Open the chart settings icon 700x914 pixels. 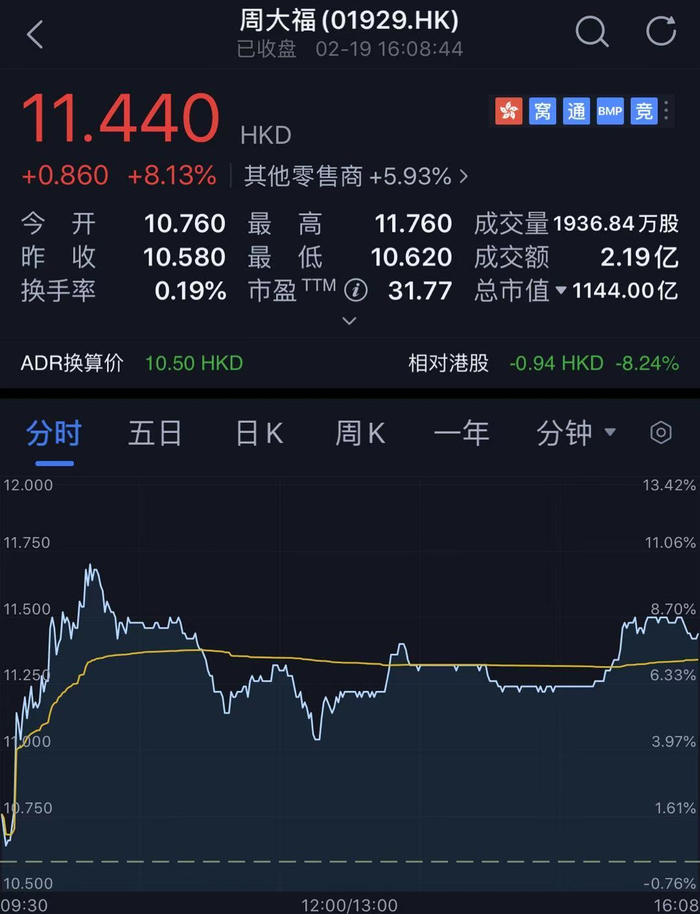tap(660, 433)
